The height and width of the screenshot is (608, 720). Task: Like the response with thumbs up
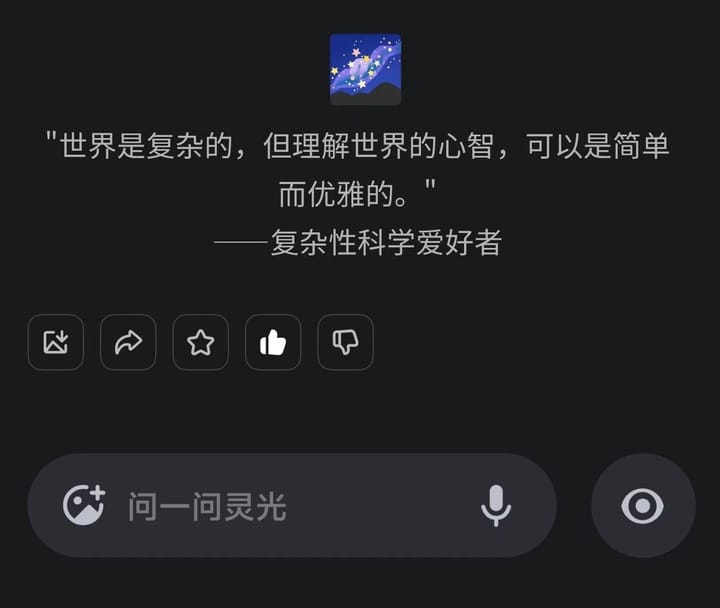click(273, 342)
